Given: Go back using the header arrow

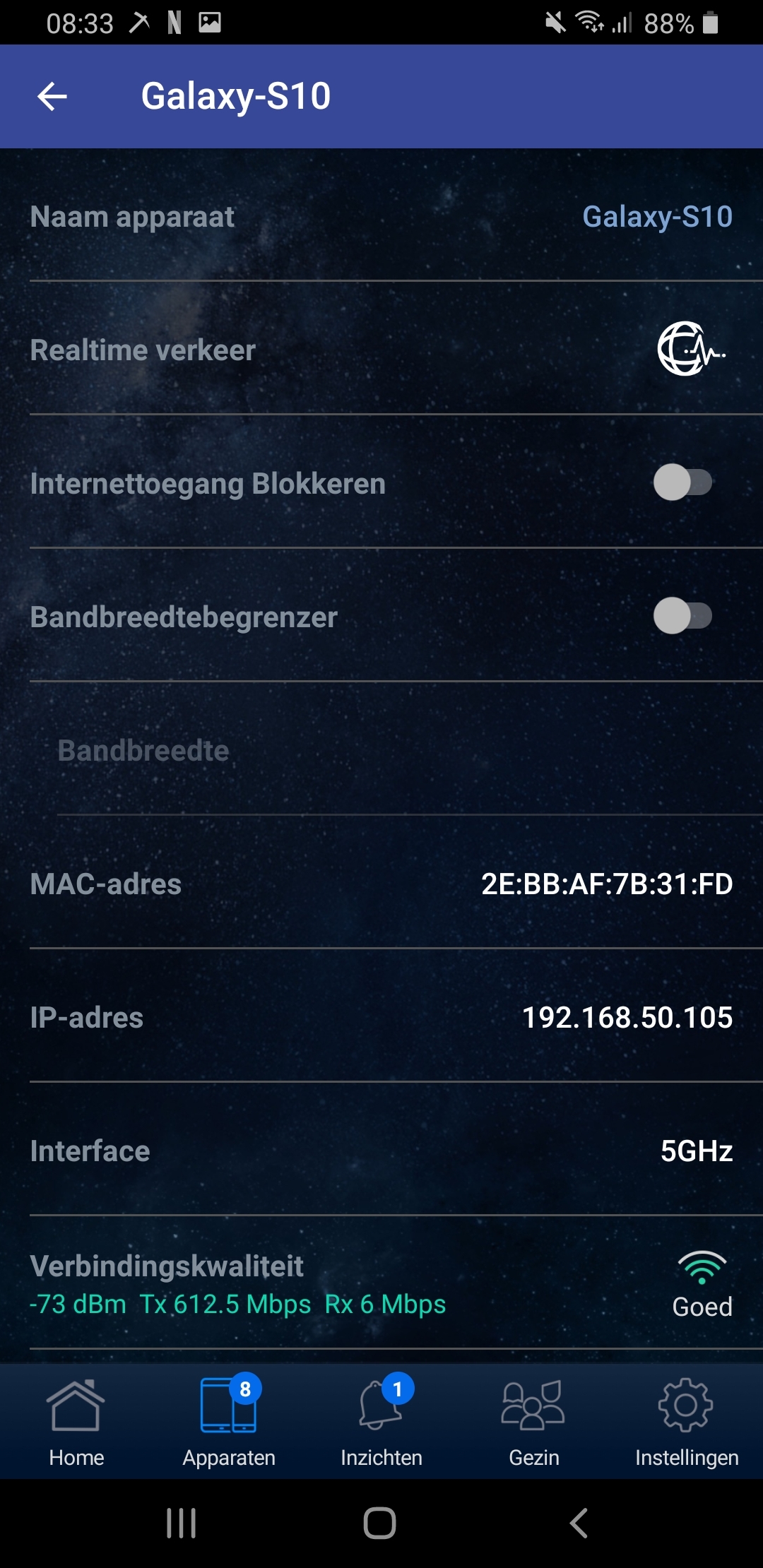Looking at the screenshot, I should tap(52, 96).
